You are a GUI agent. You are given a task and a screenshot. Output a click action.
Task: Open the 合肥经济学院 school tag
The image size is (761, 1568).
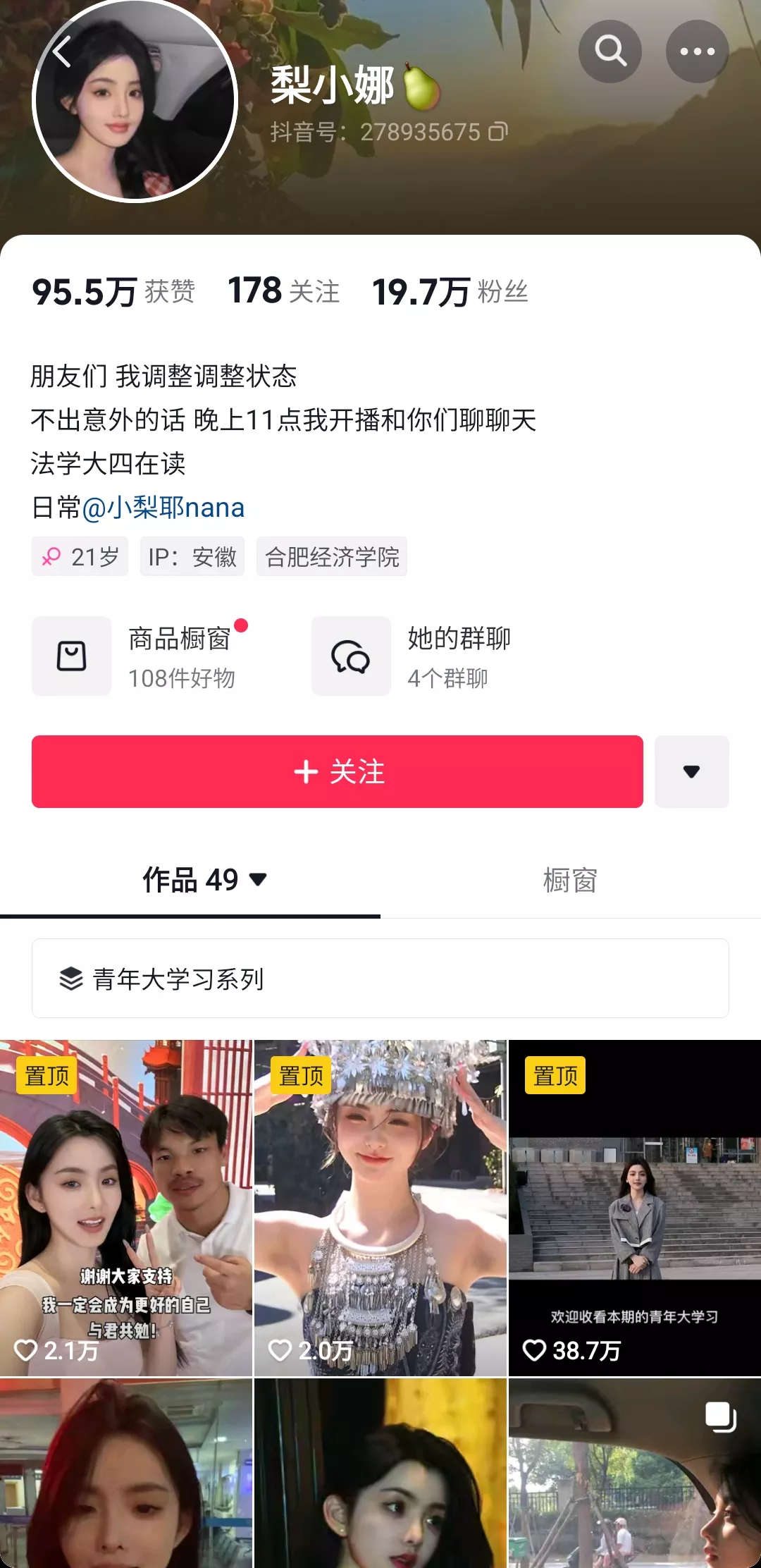[332, 557]
